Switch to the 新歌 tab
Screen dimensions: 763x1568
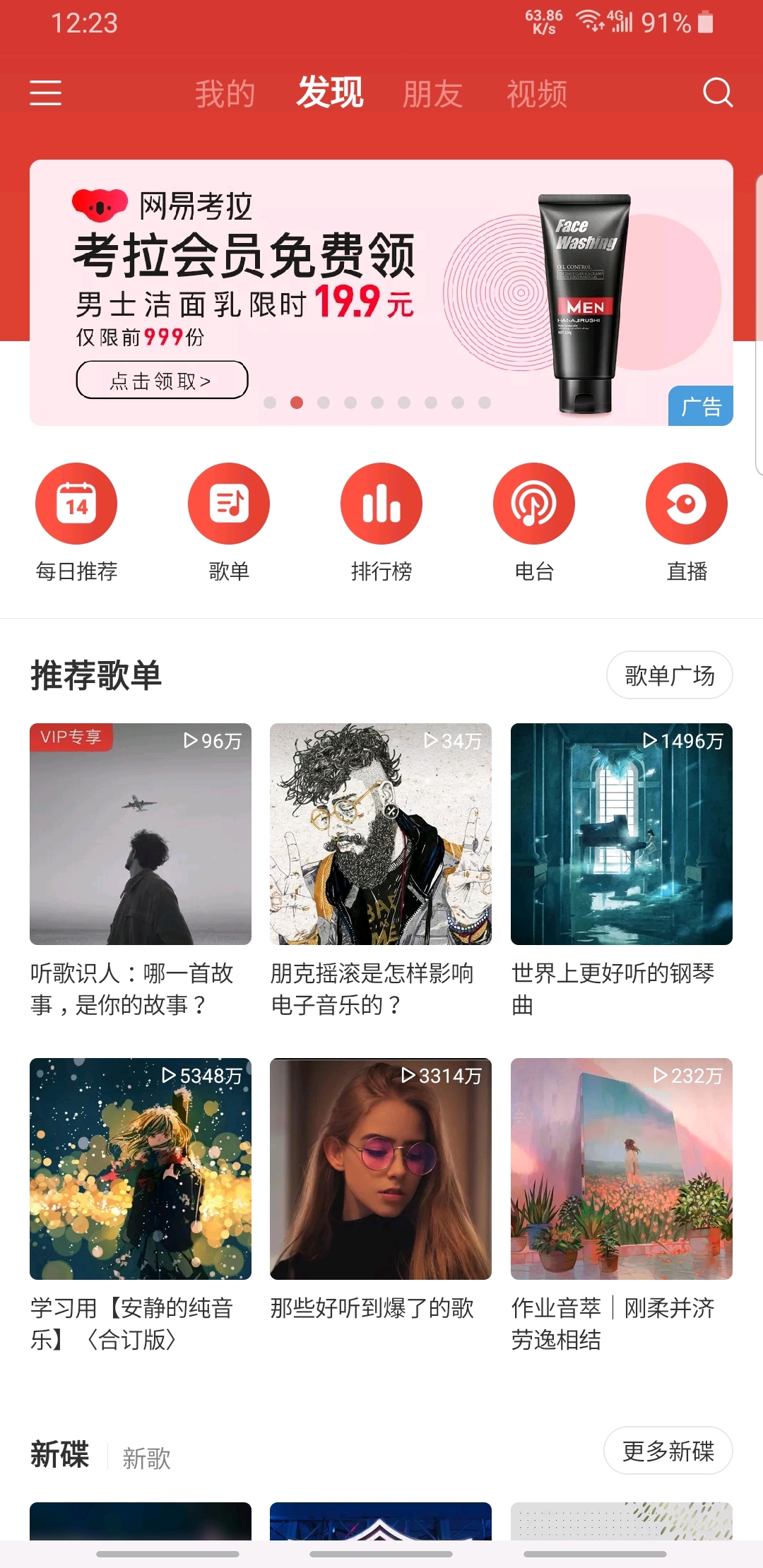coord(147,1458)
